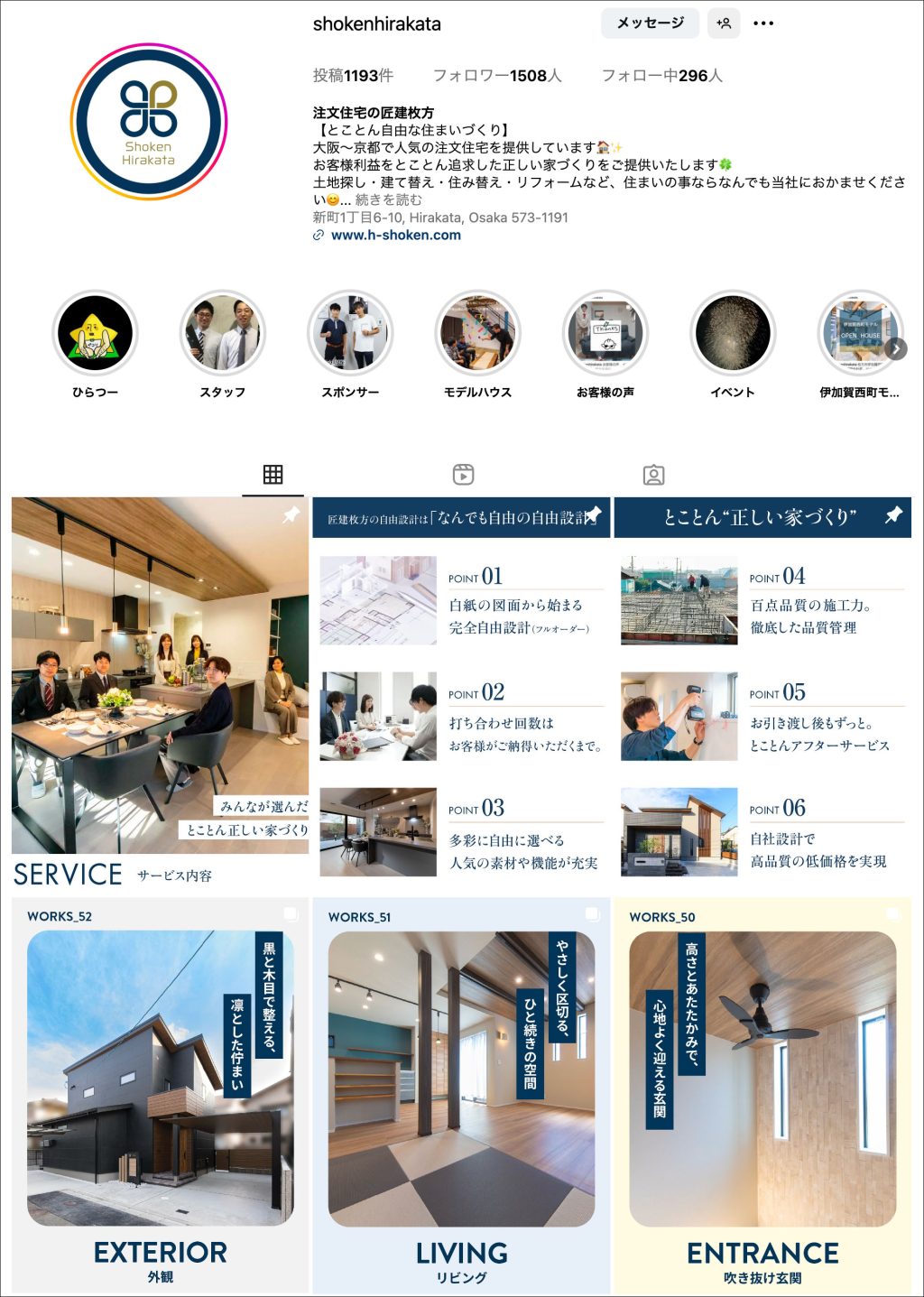This screenshot has height=1297, width=924.
Task: Show more highlights with the arrow
Action: (x=896, y=349)
